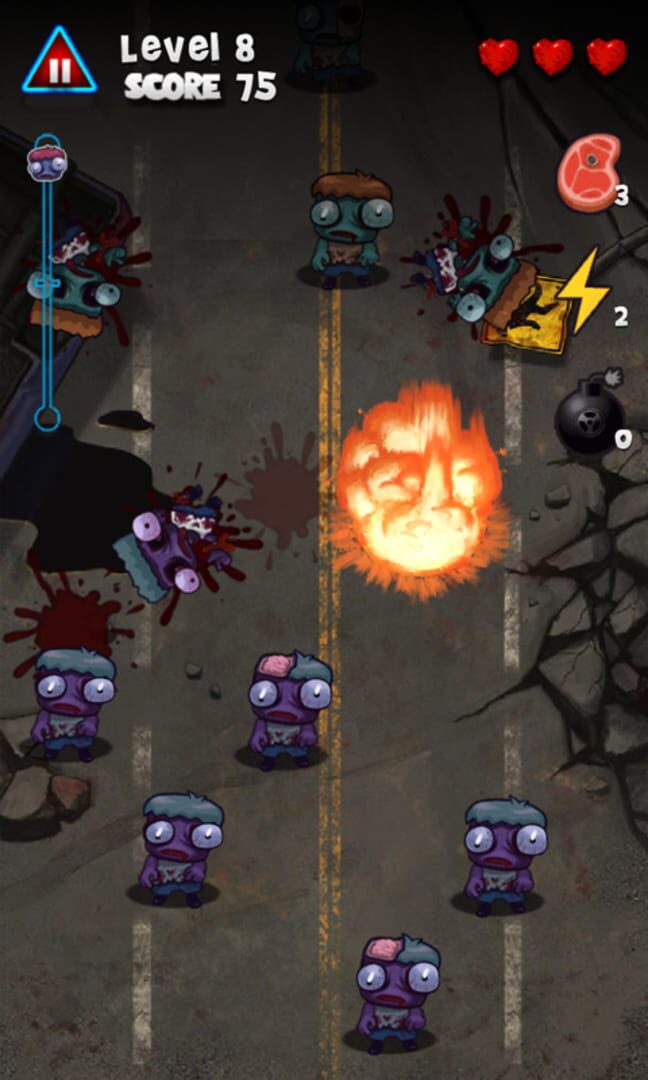
Task: Smash the lowest purple zombie with exposed brain
Action: (397, 992)
